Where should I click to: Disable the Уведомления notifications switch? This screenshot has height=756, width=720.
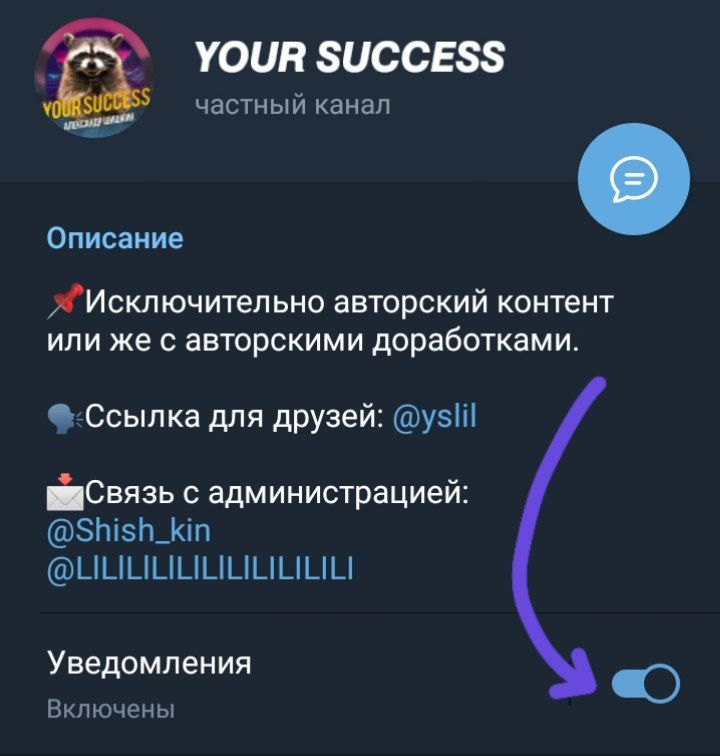point(645,684)
